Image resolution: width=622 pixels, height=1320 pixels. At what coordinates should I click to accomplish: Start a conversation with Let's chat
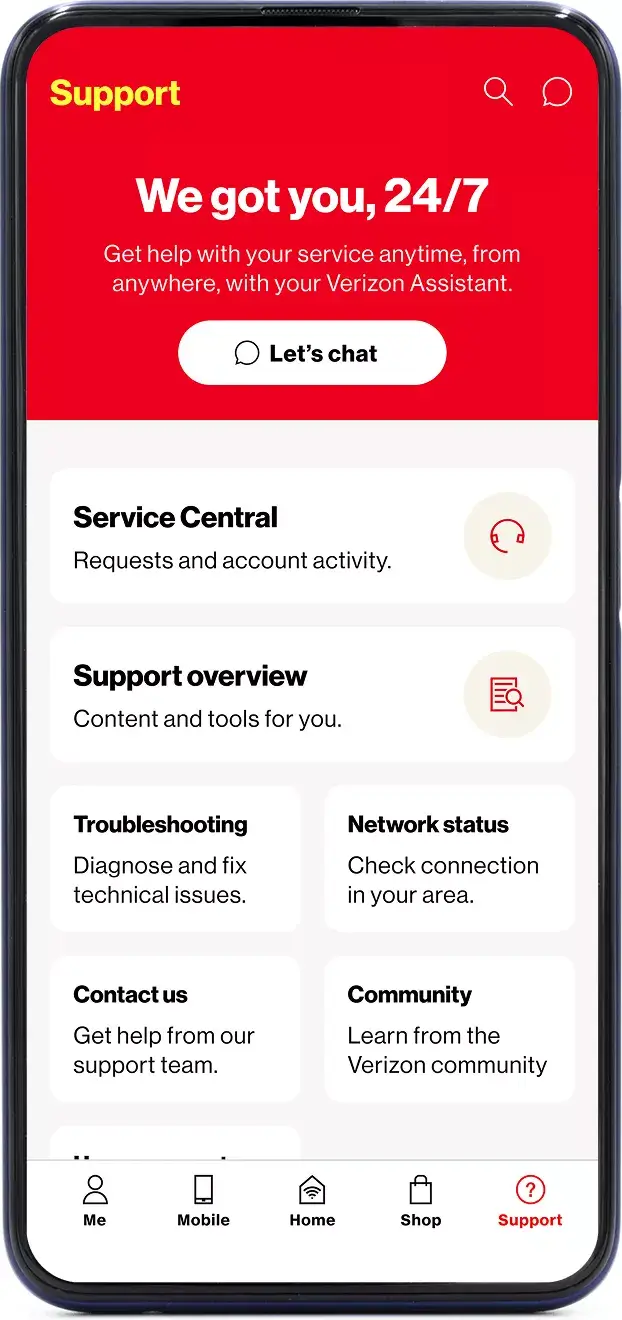312,353
